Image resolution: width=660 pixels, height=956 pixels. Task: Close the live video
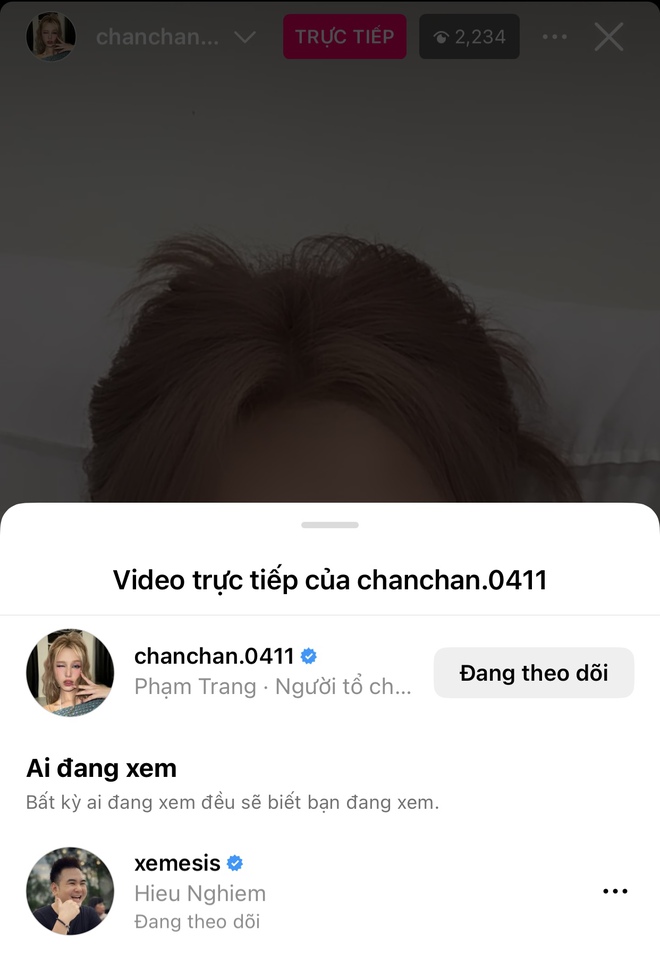[x=608, y=38]
